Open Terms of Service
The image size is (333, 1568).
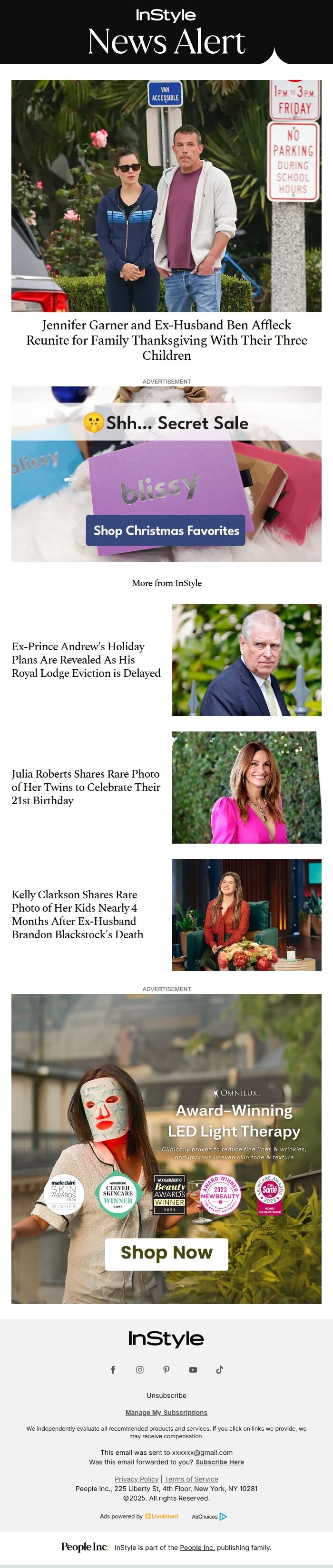point(191,1479)
